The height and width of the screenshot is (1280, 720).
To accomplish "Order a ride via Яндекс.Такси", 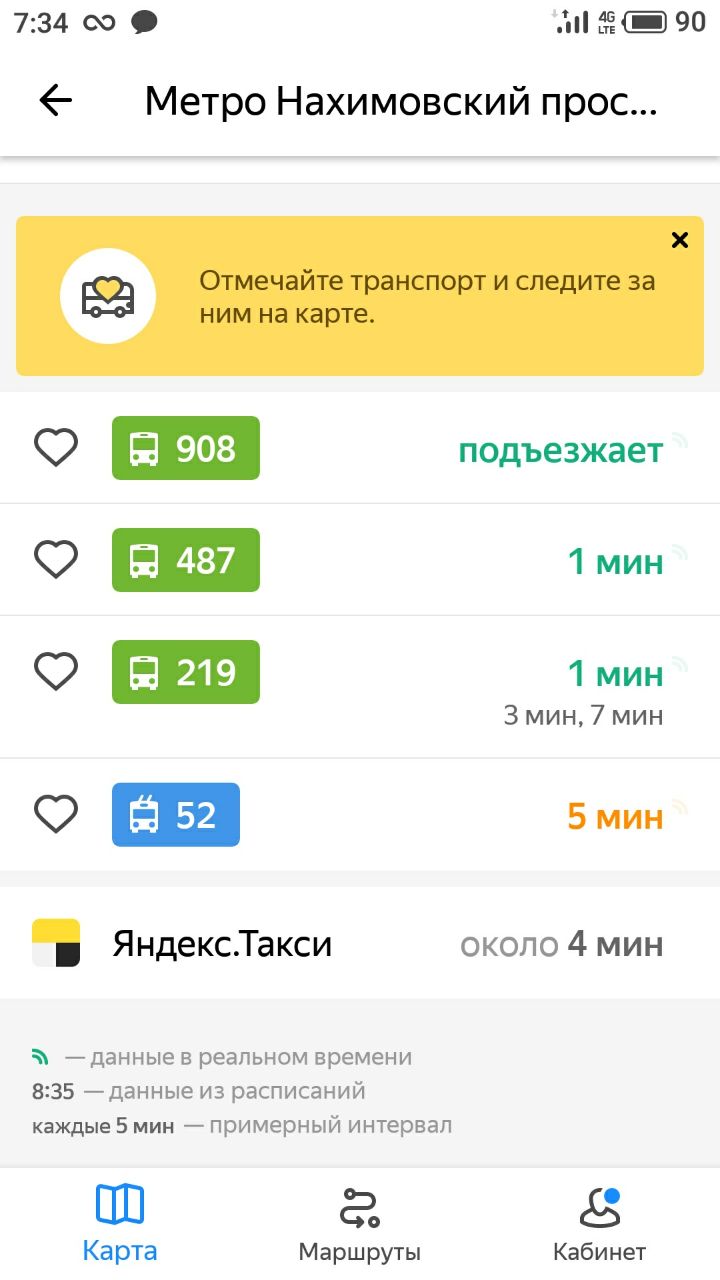I will pos(360,943).
